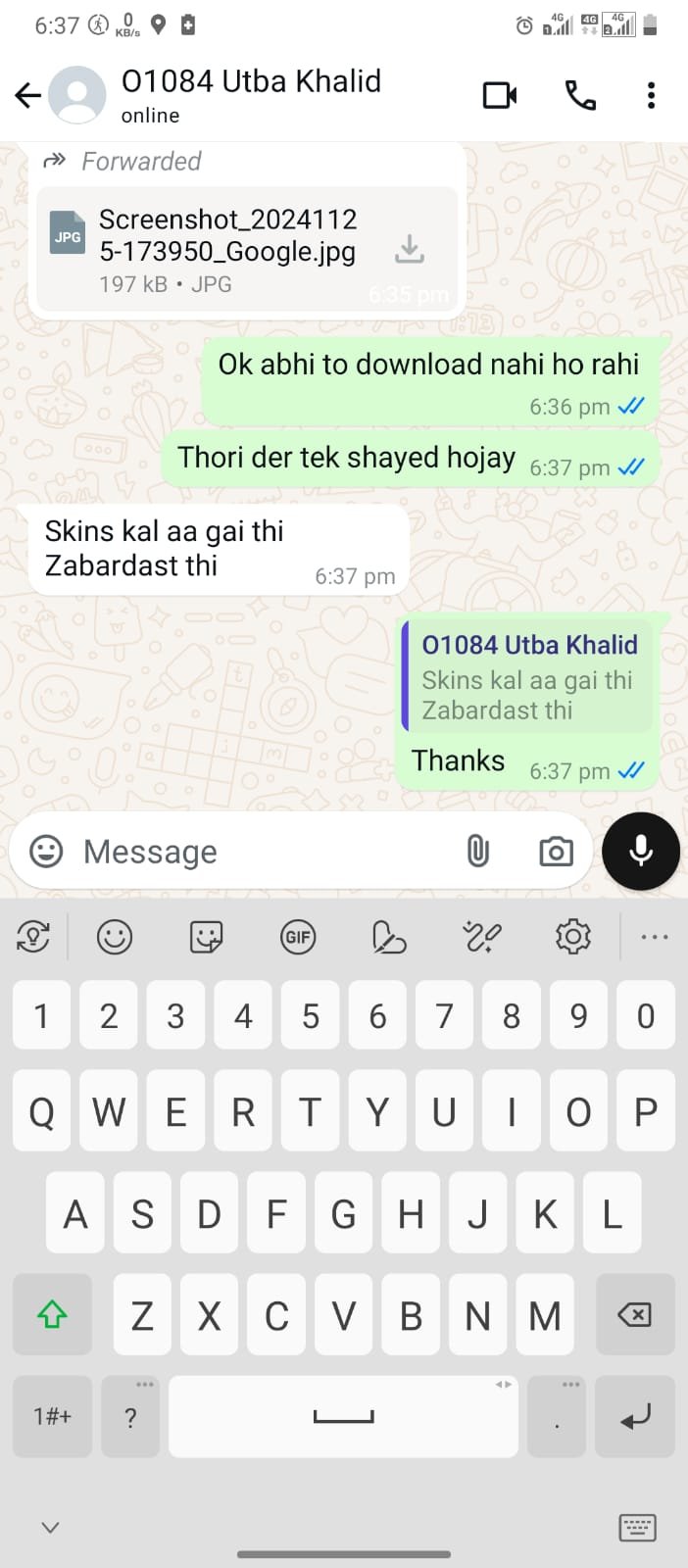This screenshot has height=1568, width=688.
Task: Open the chat overflow menu
Action: click(x=651, y=95)
